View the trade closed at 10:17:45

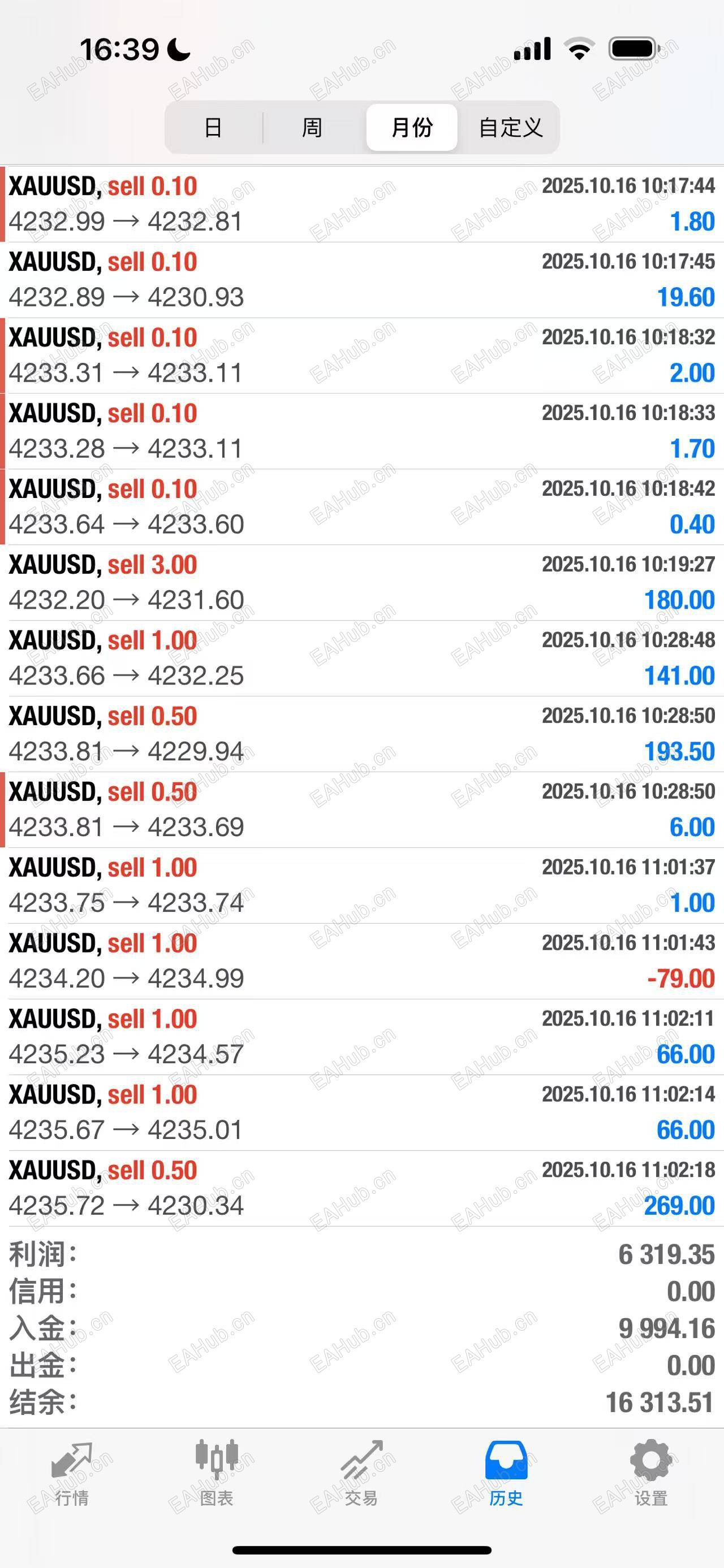coord(361,280)
